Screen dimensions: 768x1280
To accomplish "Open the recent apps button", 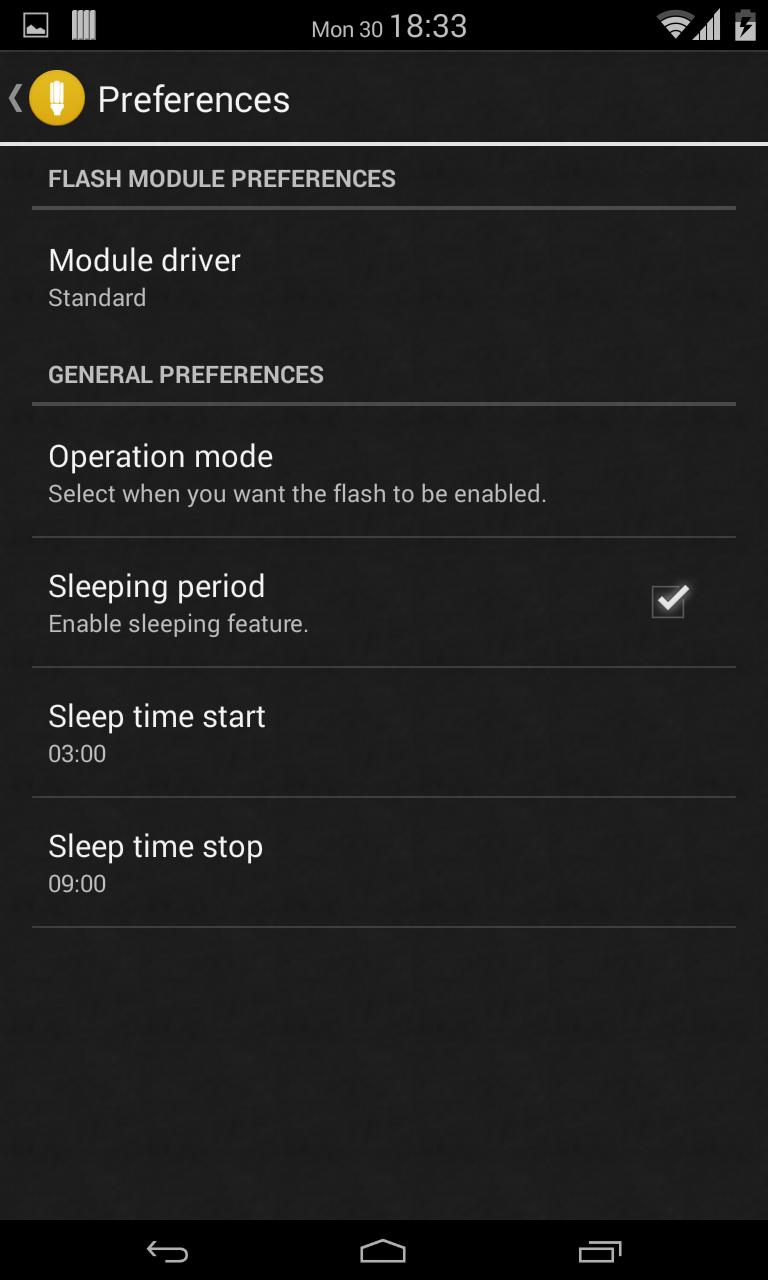I will (x=600, y=1251).
